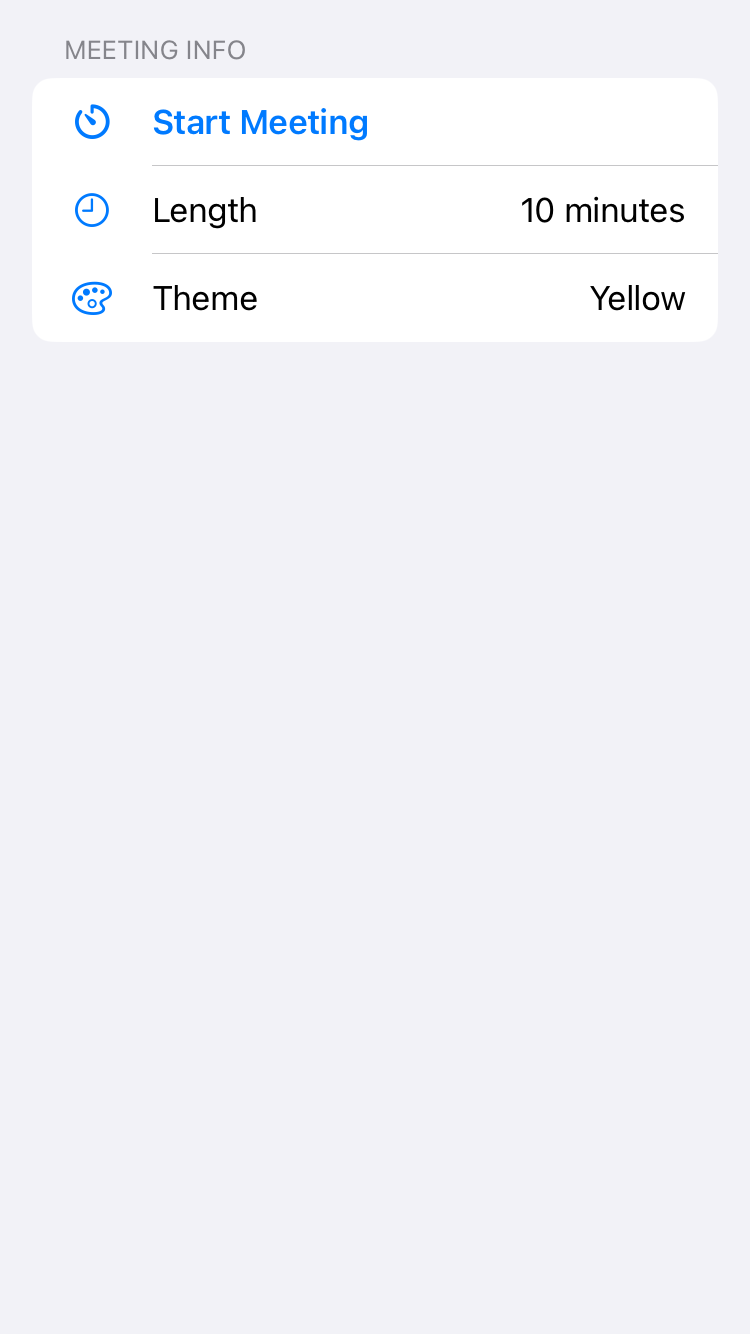Open the clock symbol on the Length row

point(91,210)
